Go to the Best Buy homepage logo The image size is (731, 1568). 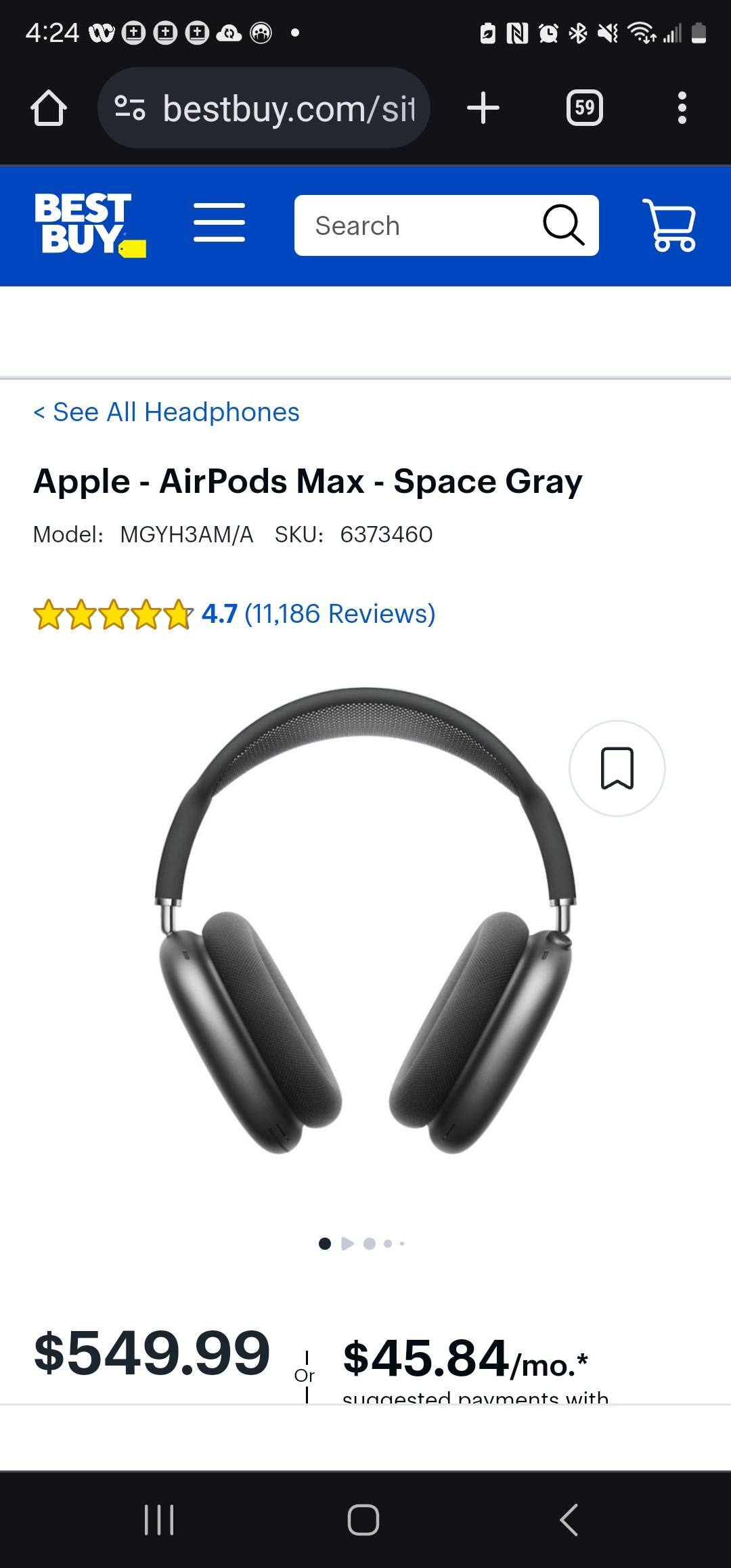89,225
